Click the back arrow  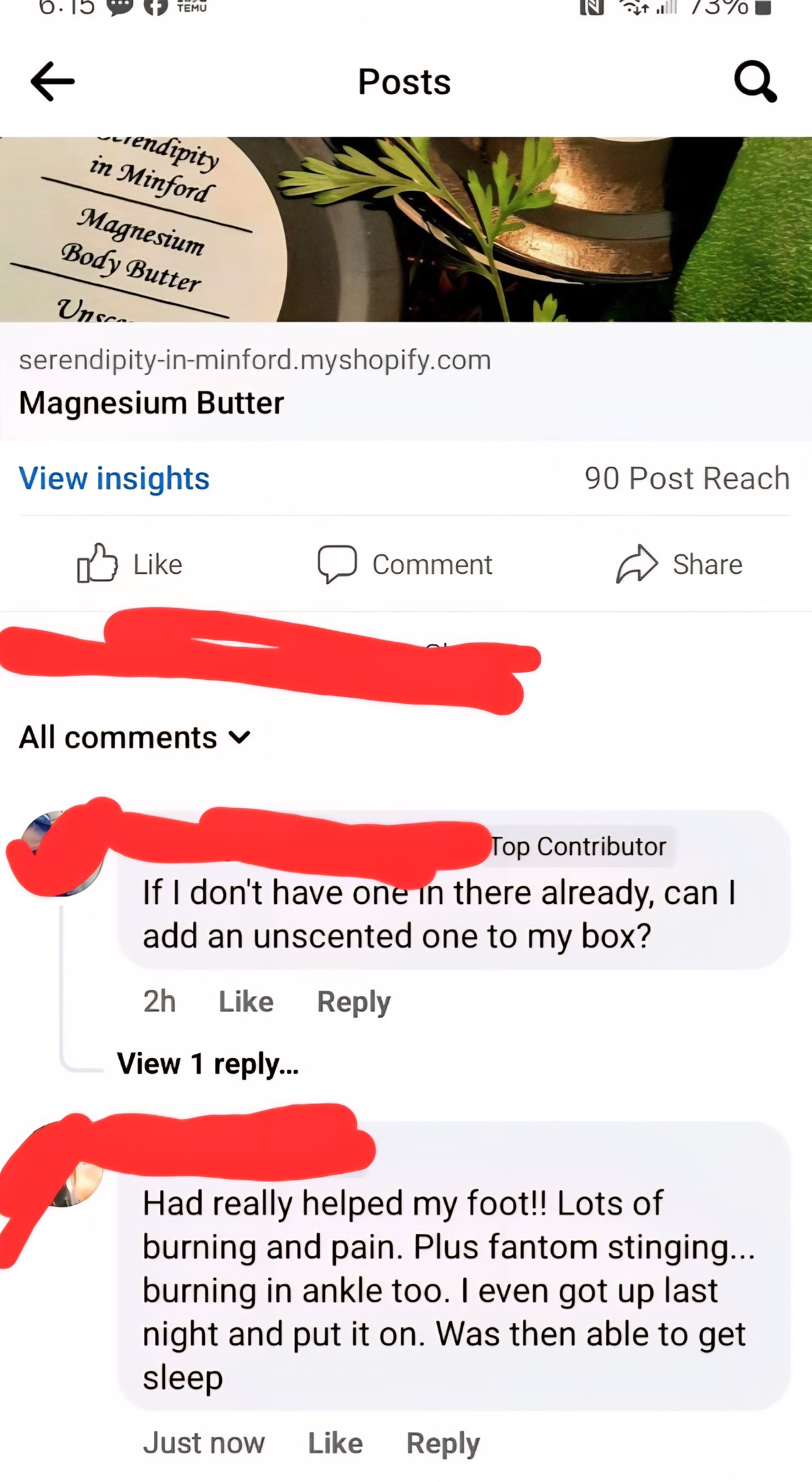tap(52, 82)
